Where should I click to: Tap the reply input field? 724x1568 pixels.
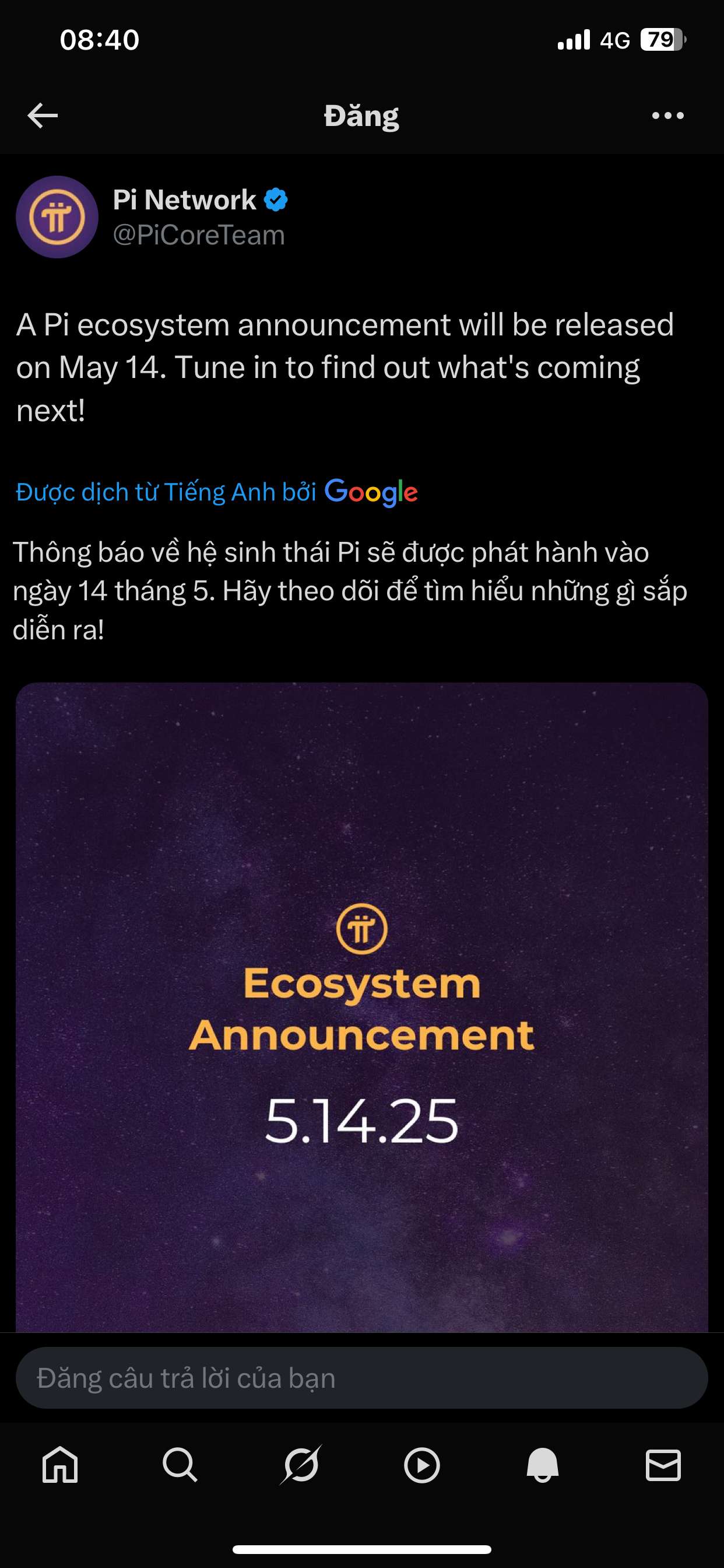[362, 1377]
